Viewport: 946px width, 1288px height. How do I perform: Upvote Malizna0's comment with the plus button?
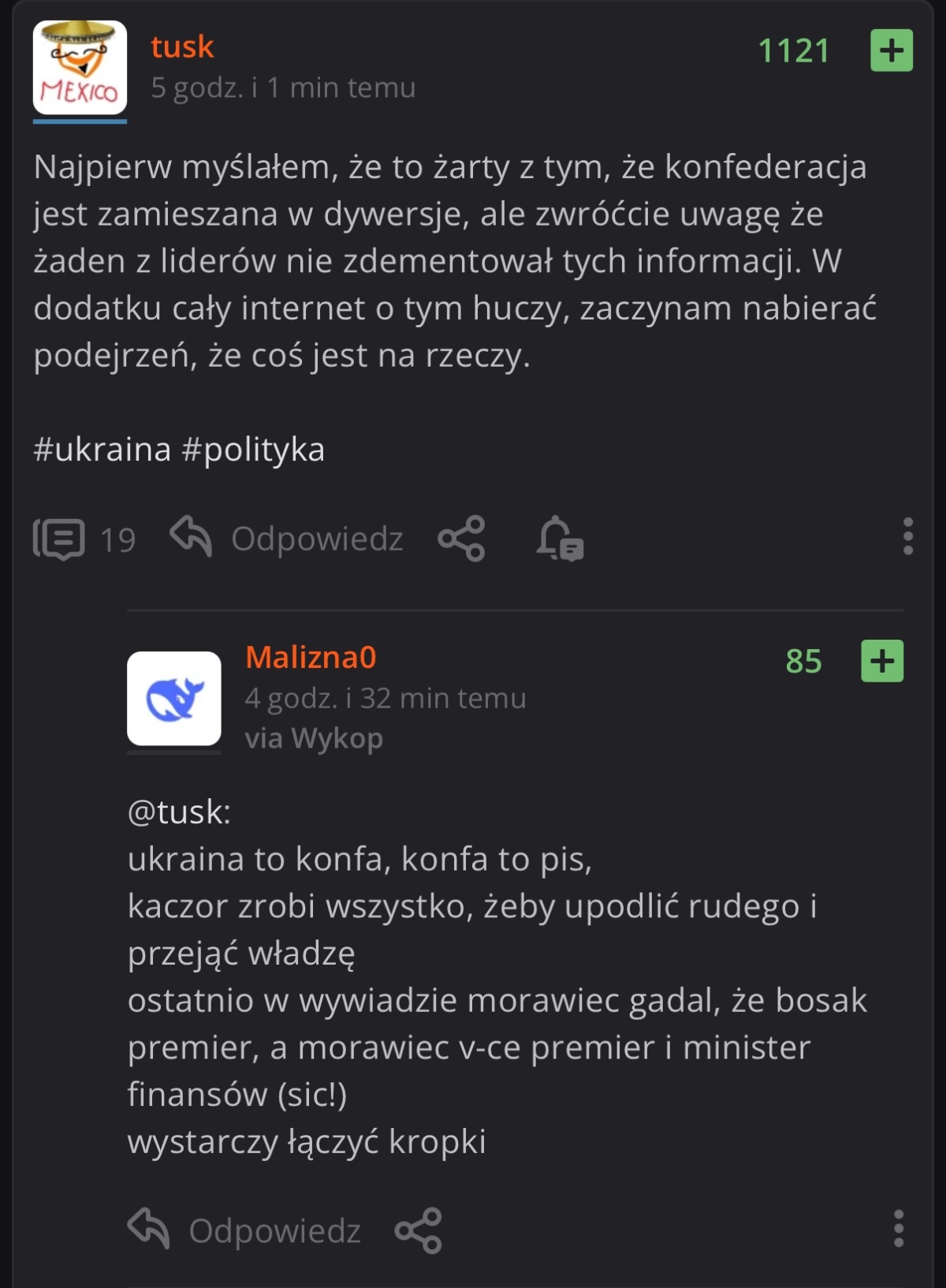881,661
